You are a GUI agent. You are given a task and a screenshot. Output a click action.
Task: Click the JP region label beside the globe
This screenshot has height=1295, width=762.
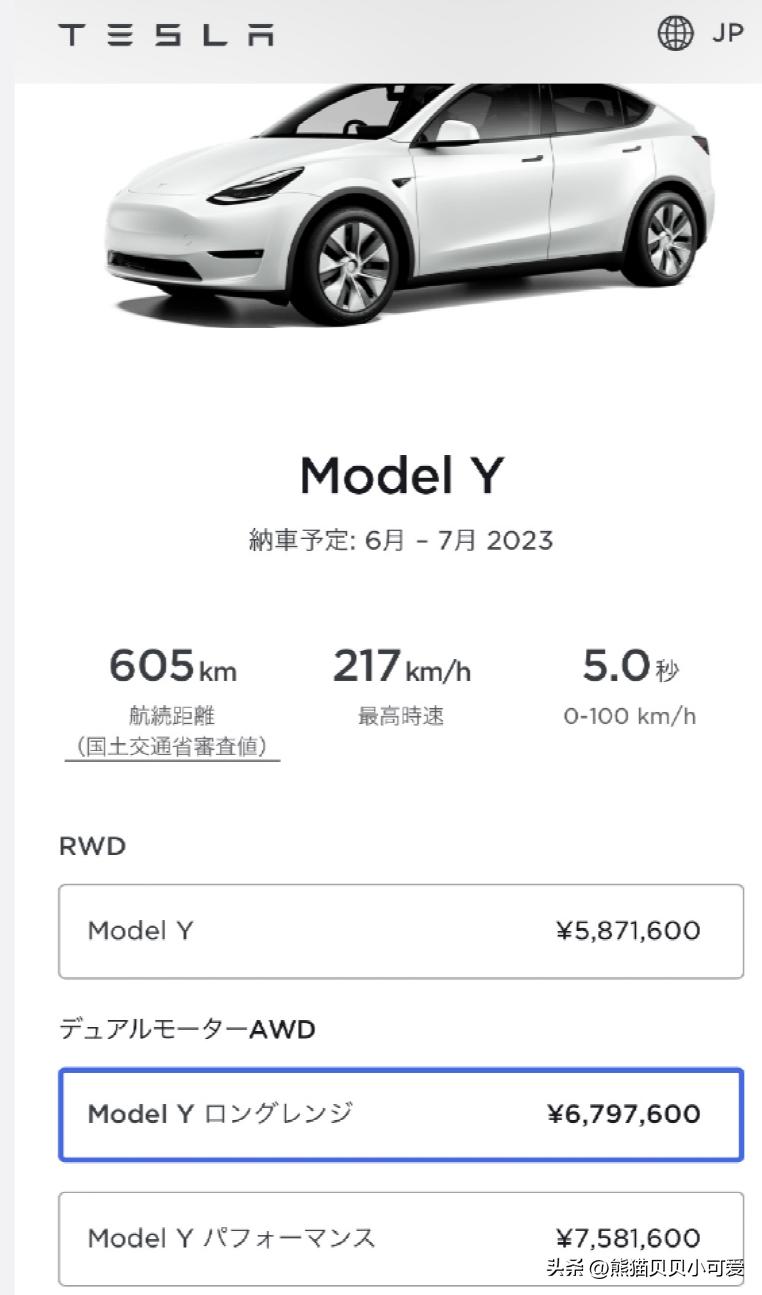tap(727, 33)
